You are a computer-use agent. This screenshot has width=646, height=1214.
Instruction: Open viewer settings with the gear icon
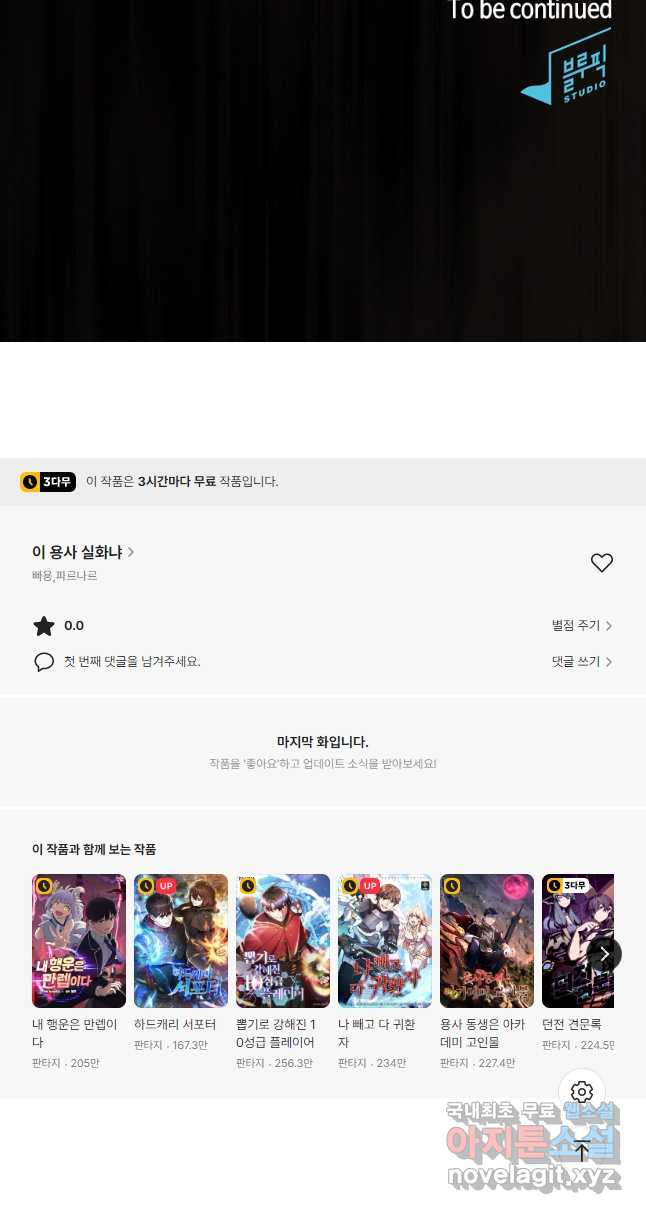tap(582, 1092)
